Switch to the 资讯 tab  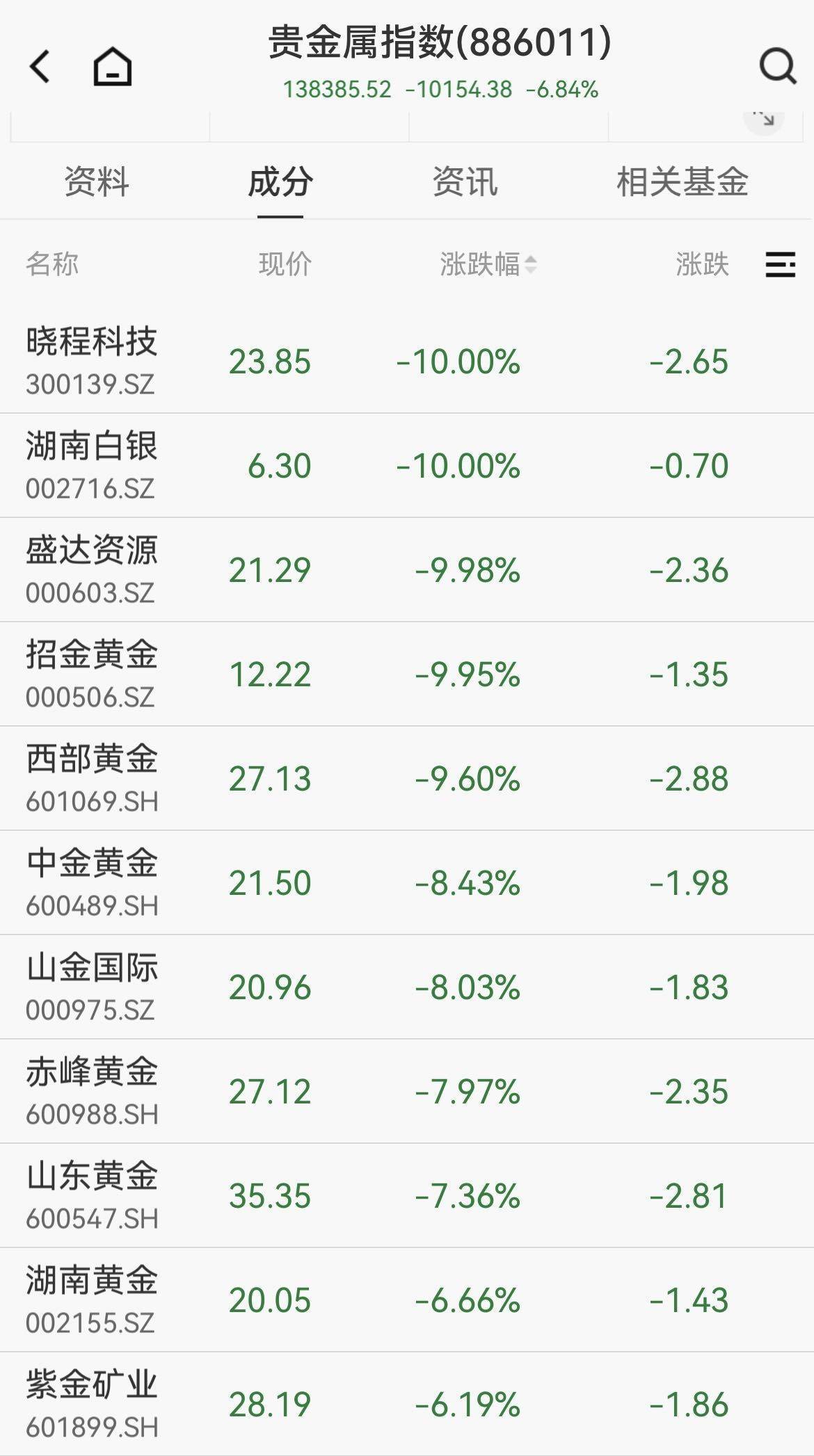click(465, 182)
